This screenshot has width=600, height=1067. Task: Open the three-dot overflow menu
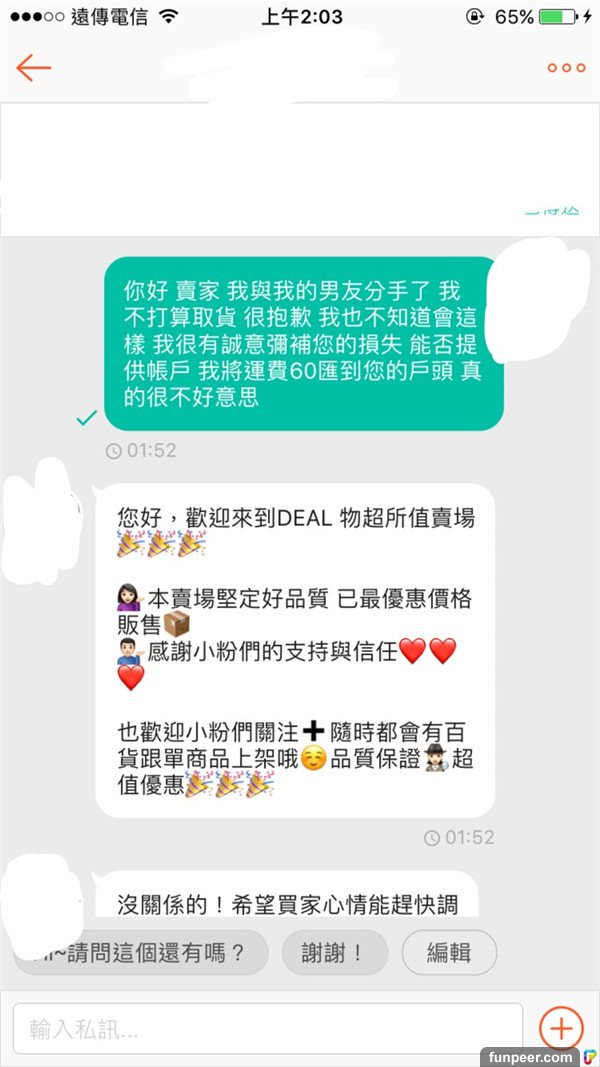click(566, 68)
